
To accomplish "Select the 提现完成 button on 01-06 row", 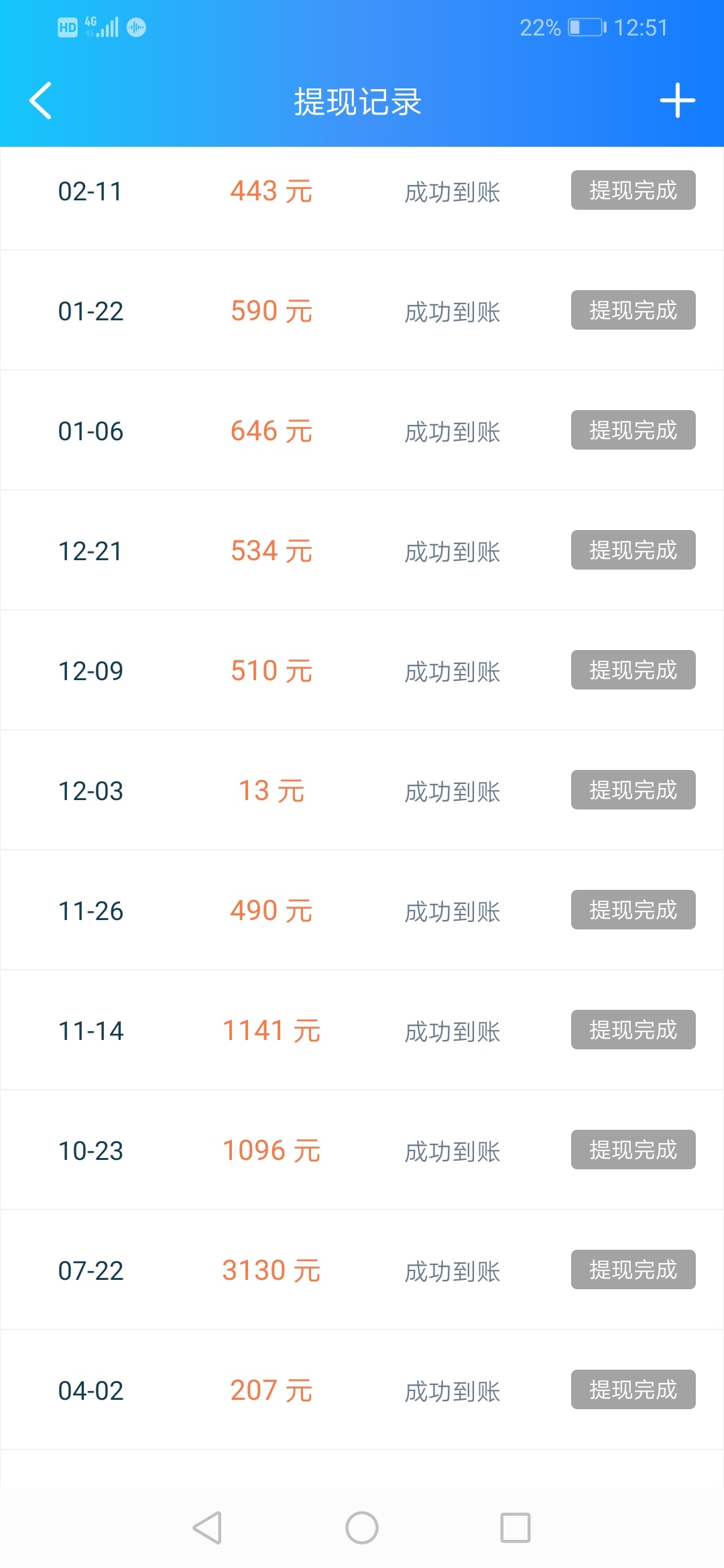I will point(633,430).
